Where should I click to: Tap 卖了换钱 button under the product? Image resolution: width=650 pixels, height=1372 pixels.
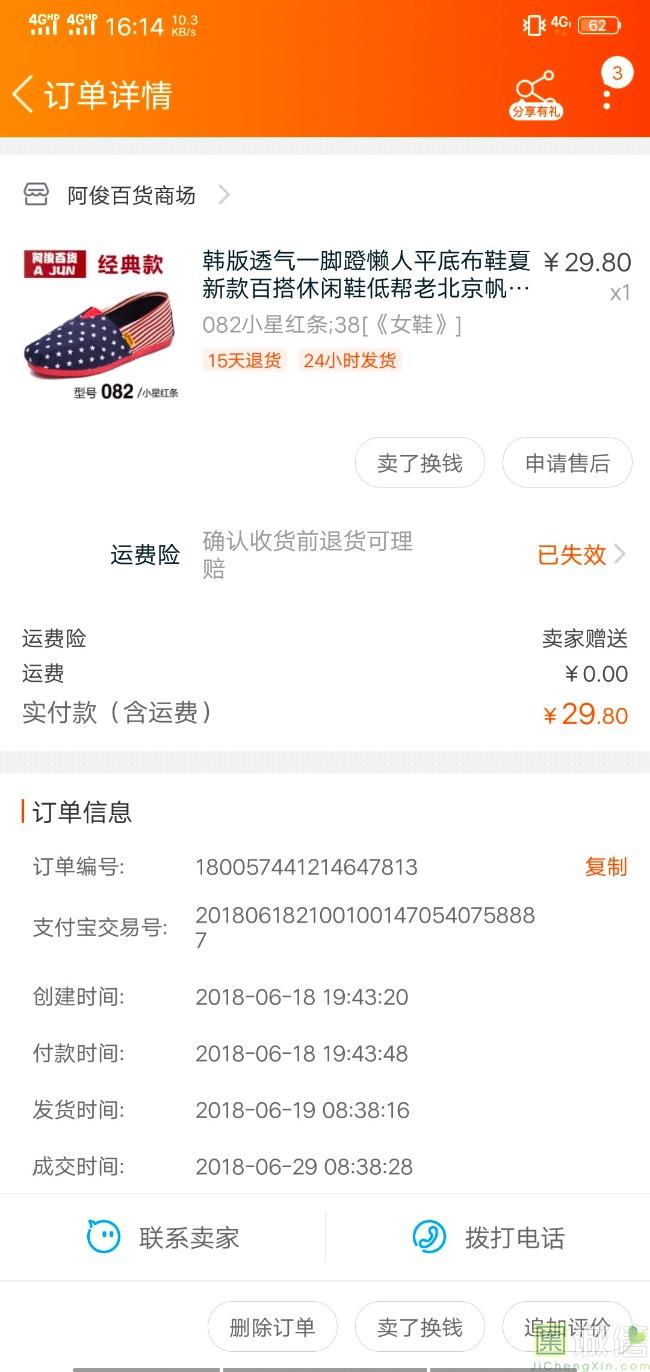click(x=420, y=463)
